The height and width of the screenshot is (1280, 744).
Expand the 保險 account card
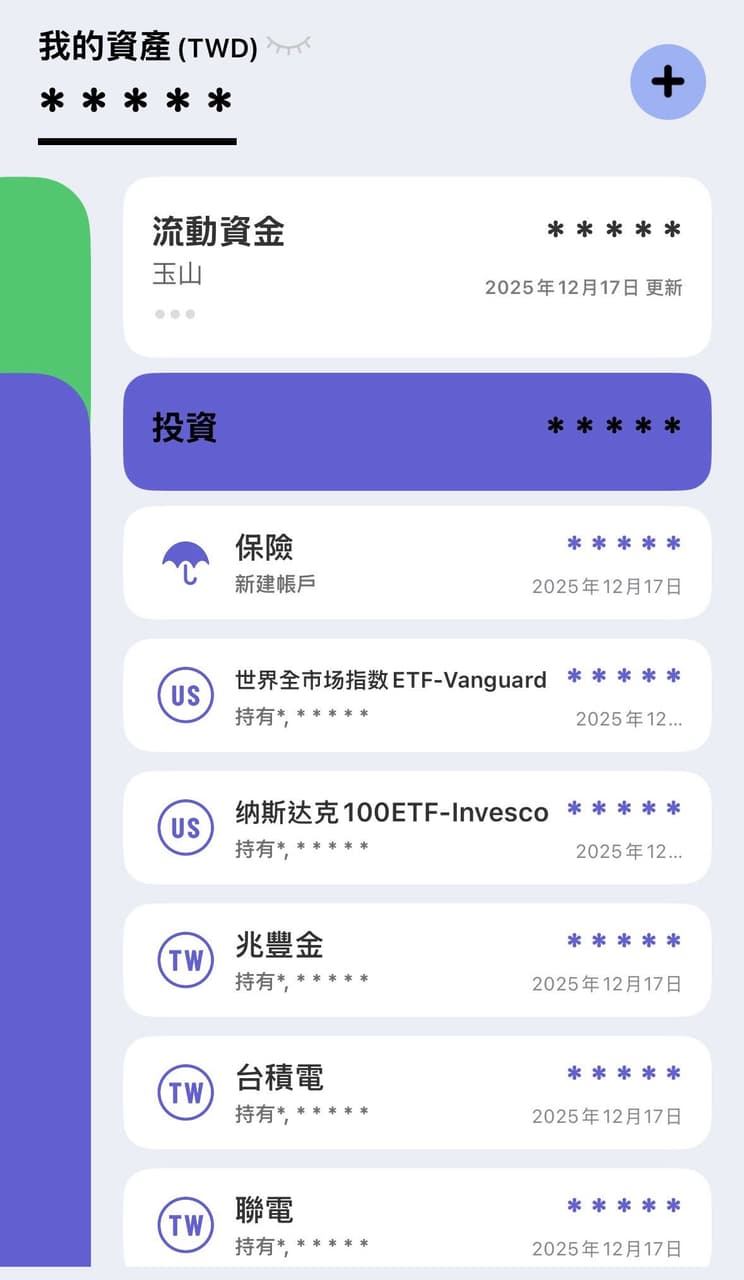click(416, 562)
